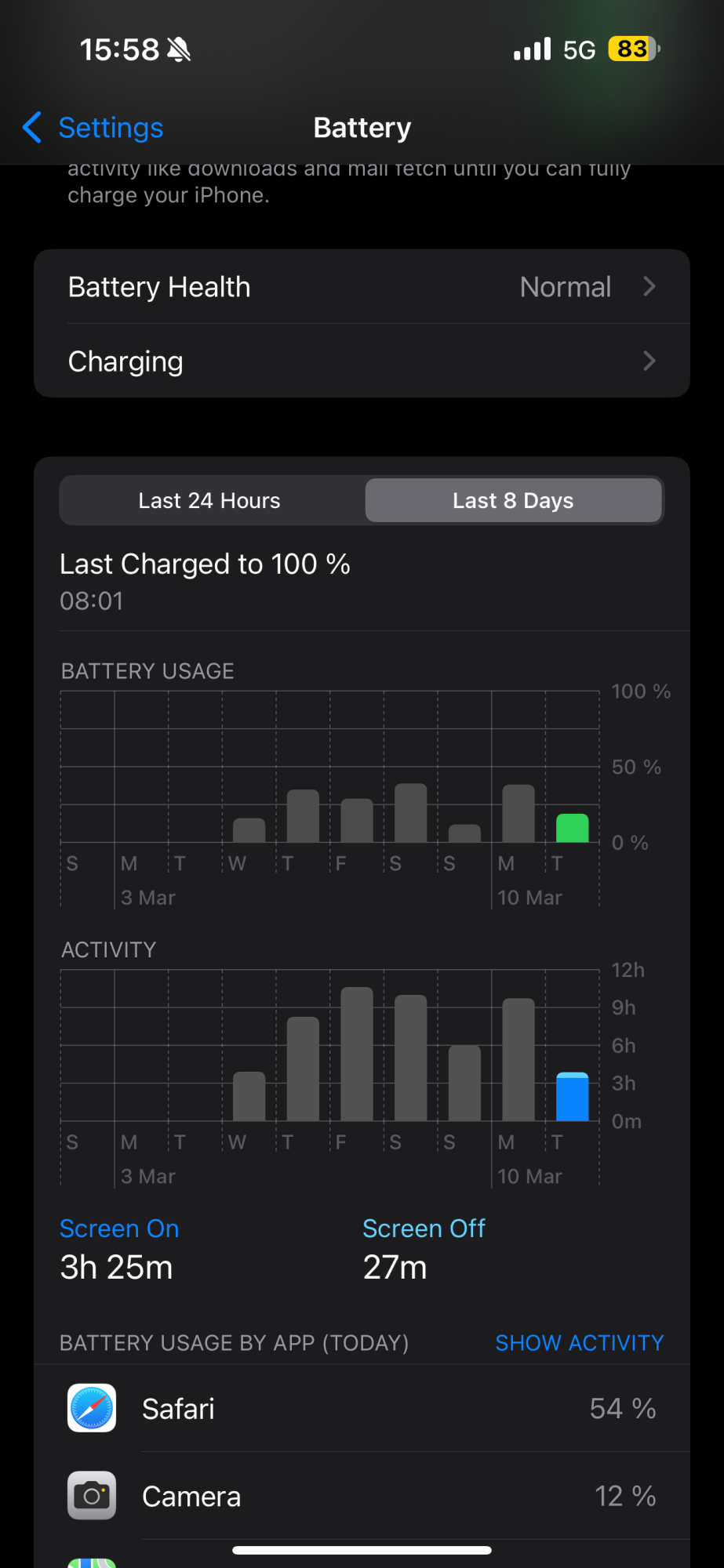Tap Show Activity for app usage
The image size is (724, 1568).
[579, 1343]
